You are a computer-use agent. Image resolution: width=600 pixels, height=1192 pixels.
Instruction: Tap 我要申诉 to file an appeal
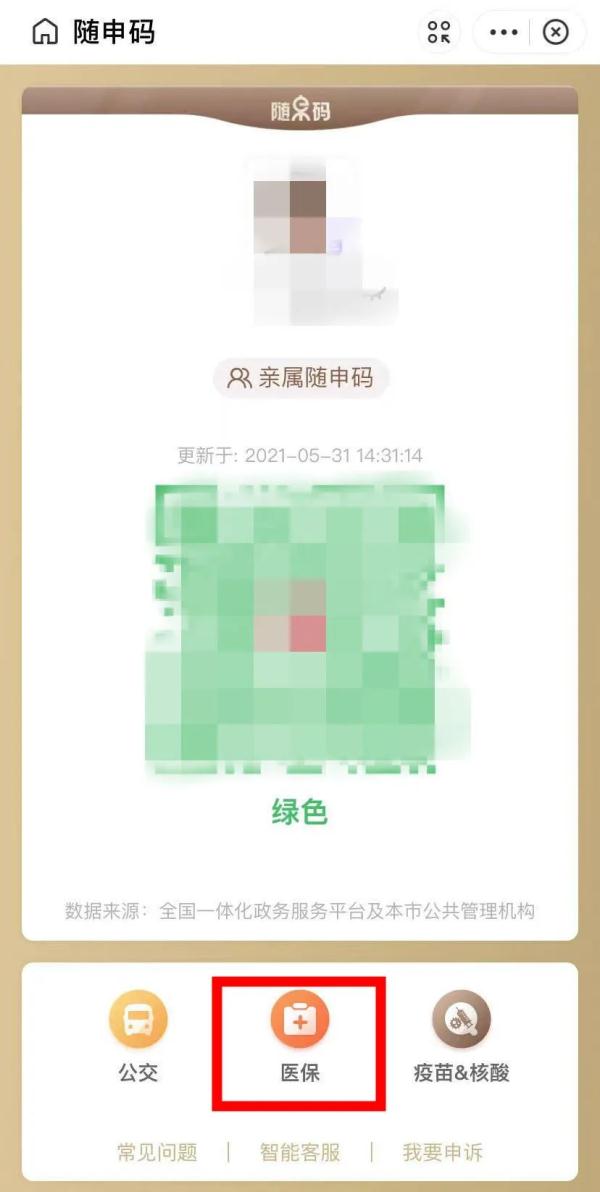[442, 1152]
